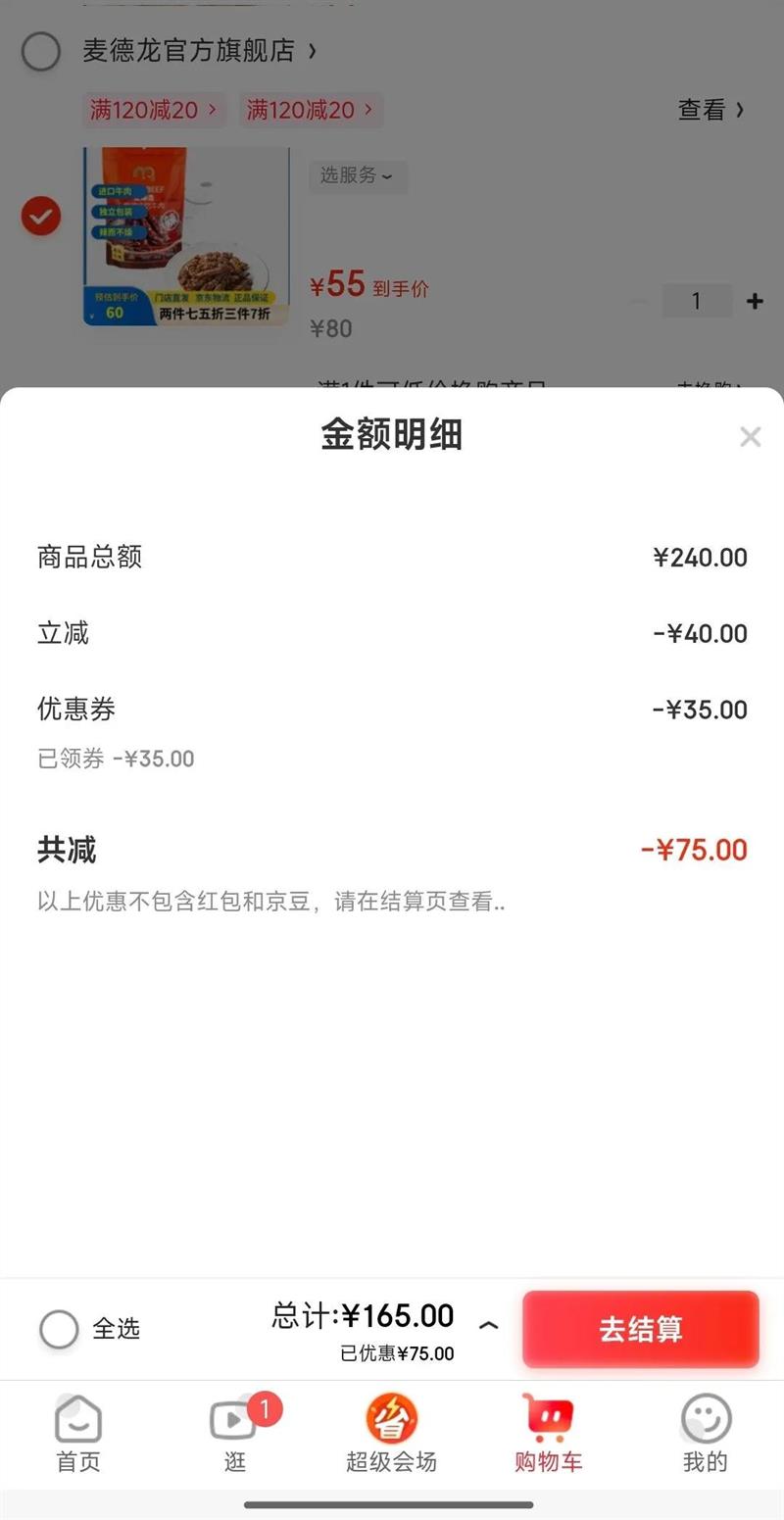Uncheck the selected beef product
The image size is (784, 1520).
41,217
